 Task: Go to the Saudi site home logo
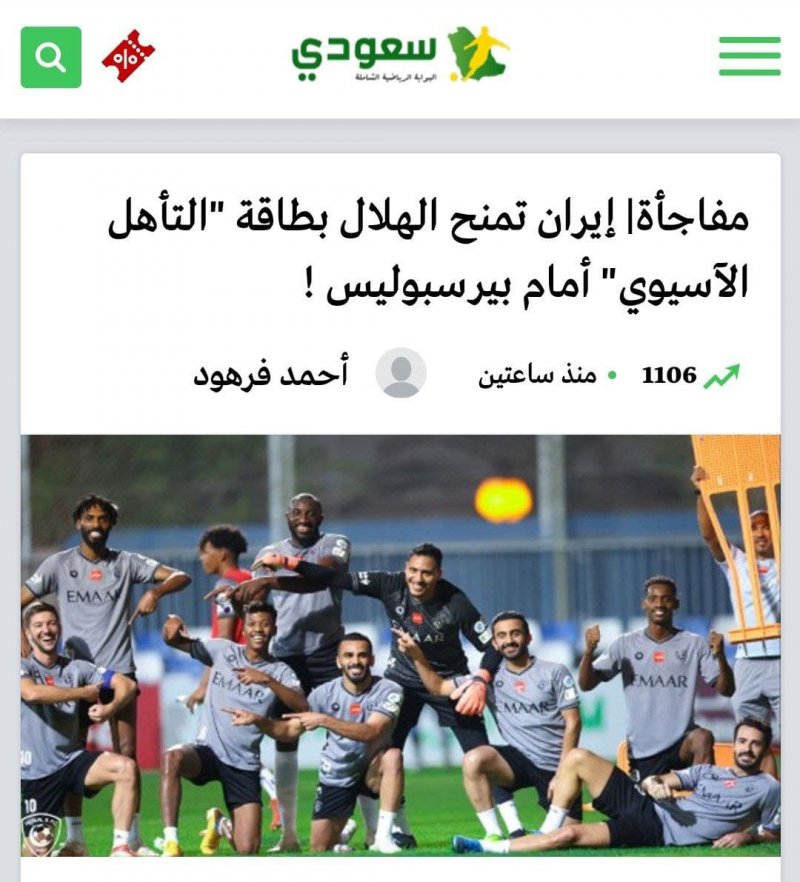pos(400,55)
